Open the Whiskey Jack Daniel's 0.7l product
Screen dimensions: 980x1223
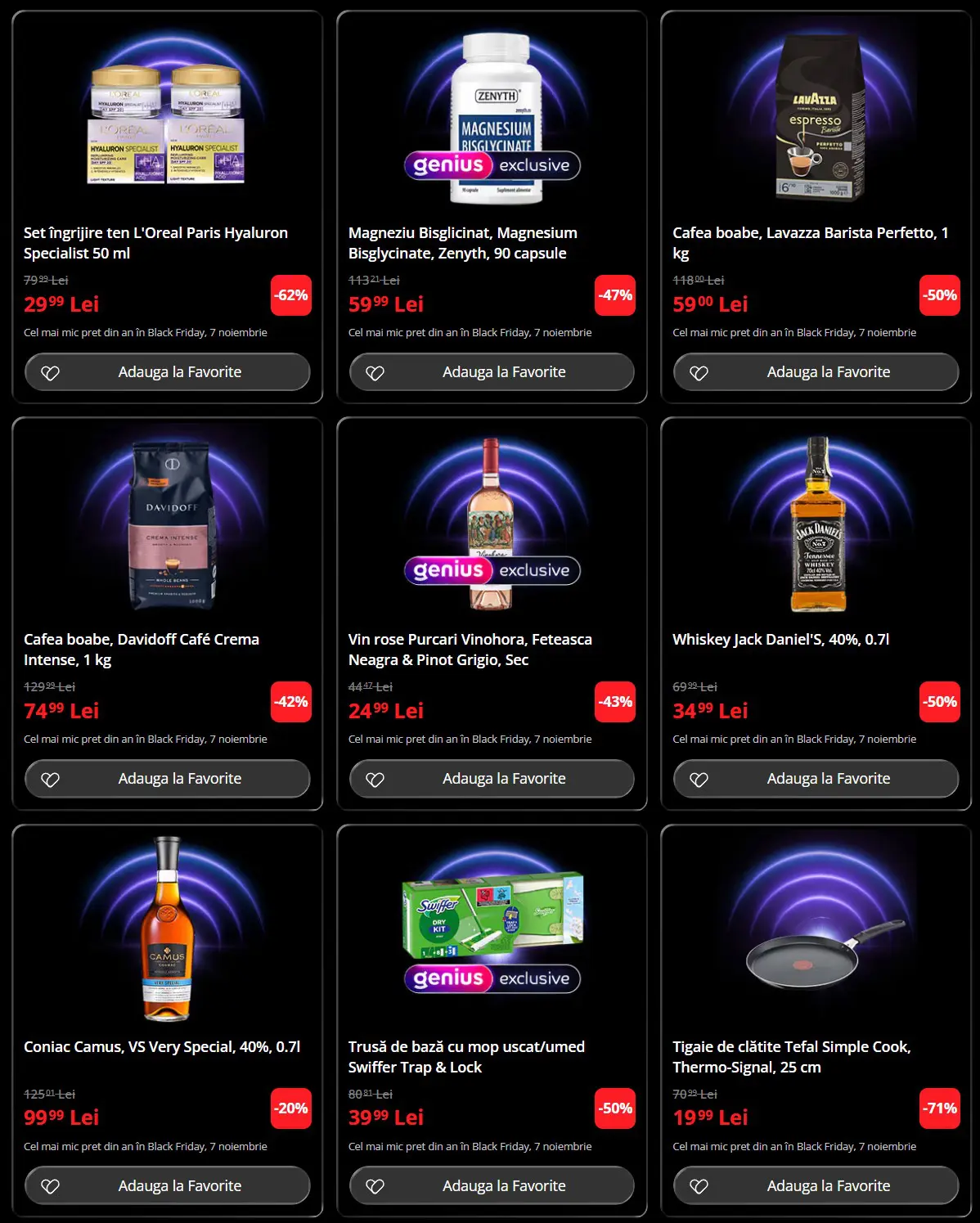[780, 640]
